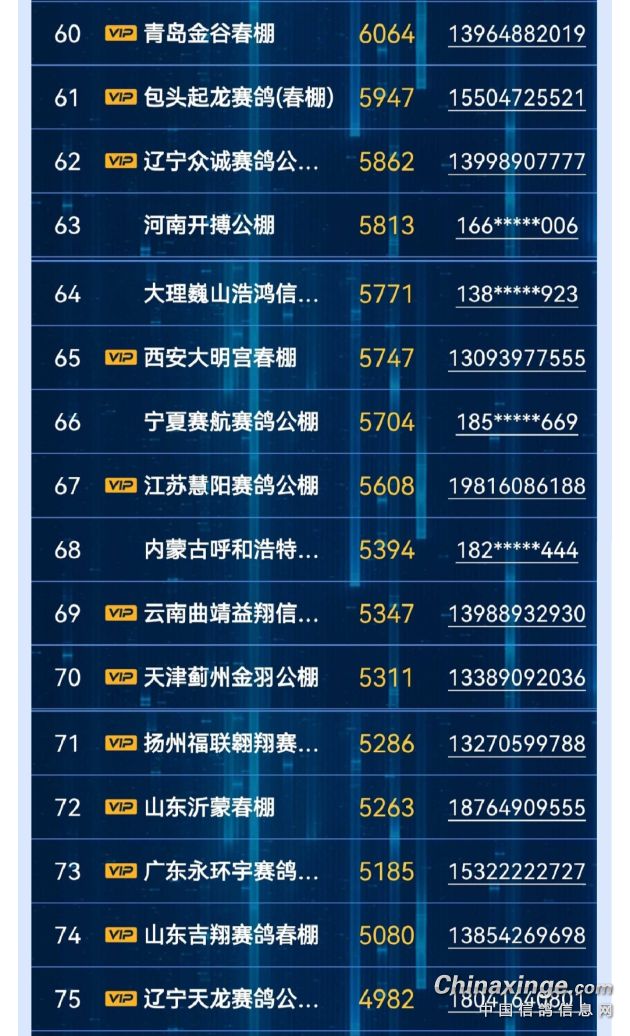Tap masked phone 138*****923 for 大理巍山浩鸿

click(x=517, y=293)
